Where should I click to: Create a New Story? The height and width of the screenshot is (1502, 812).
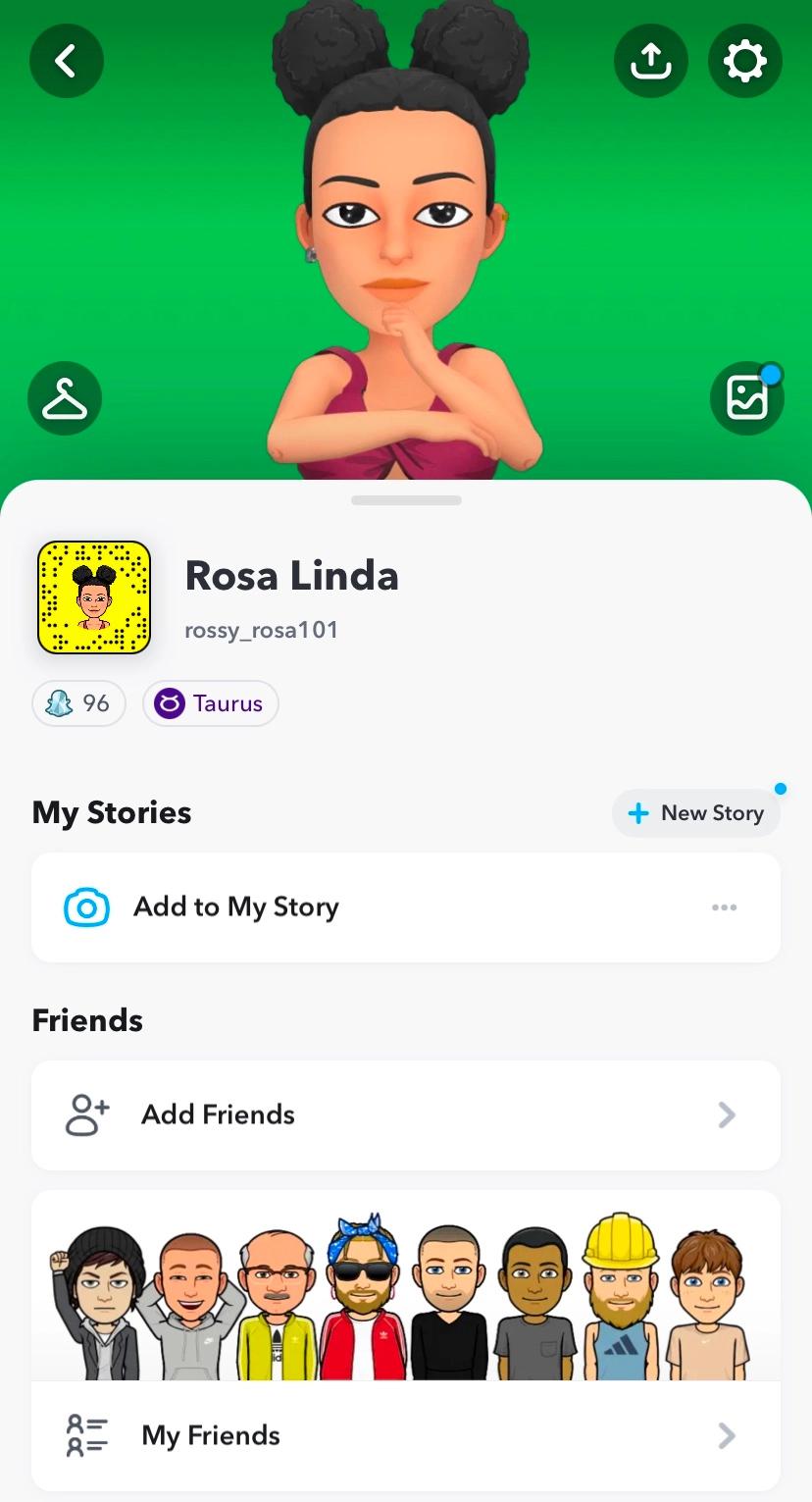coord(696,813)
